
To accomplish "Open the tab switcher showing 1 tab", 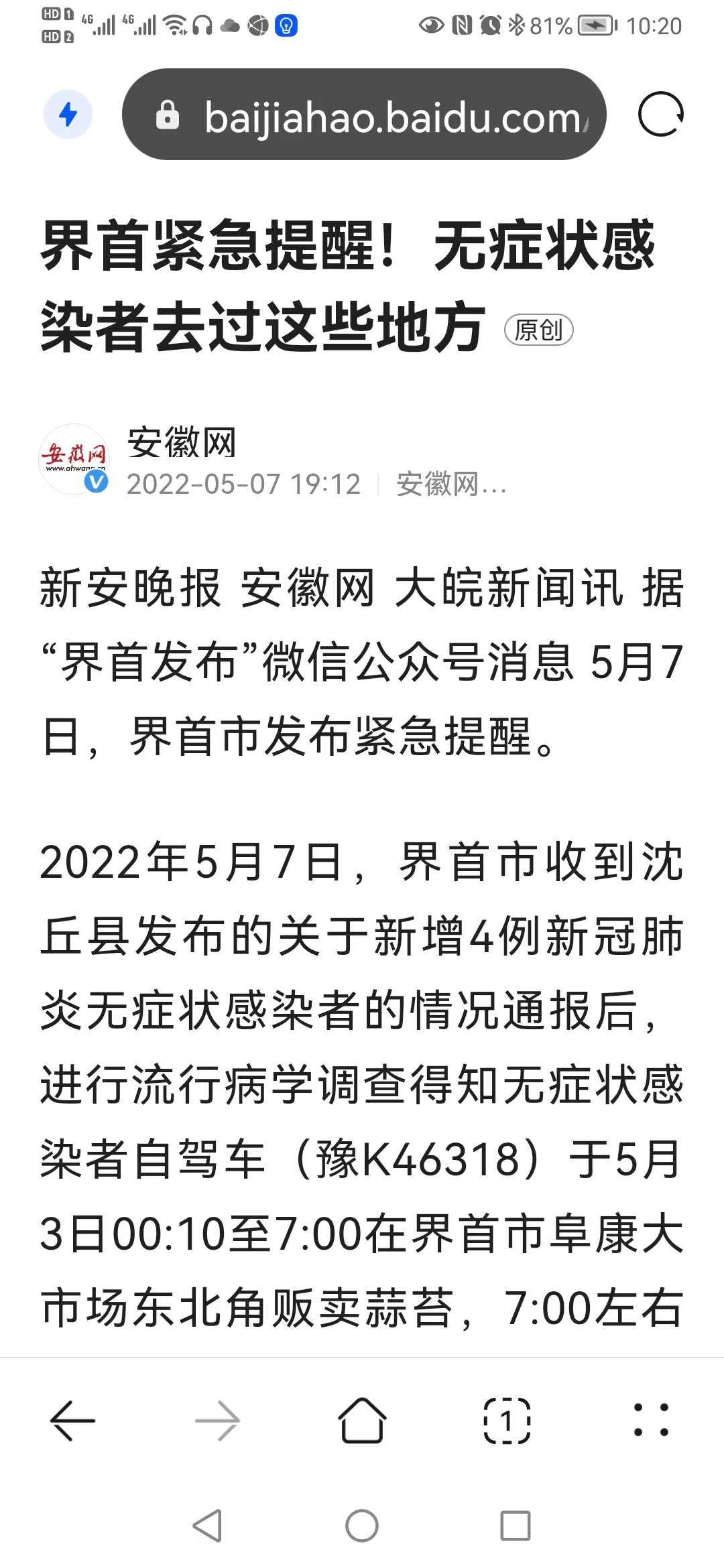I will pos(507,1421).
